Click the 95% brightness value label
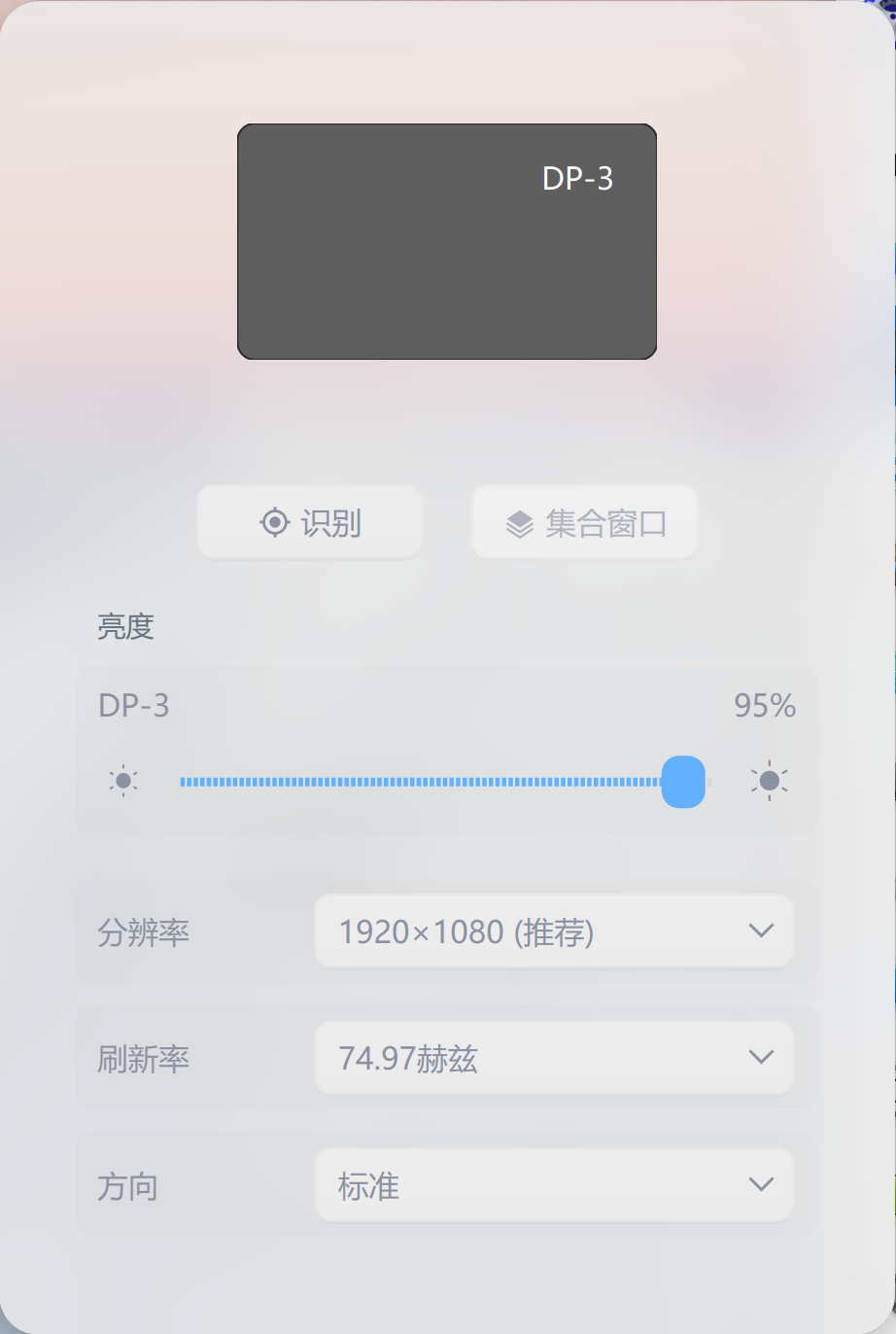 click(x=766, y=707)
